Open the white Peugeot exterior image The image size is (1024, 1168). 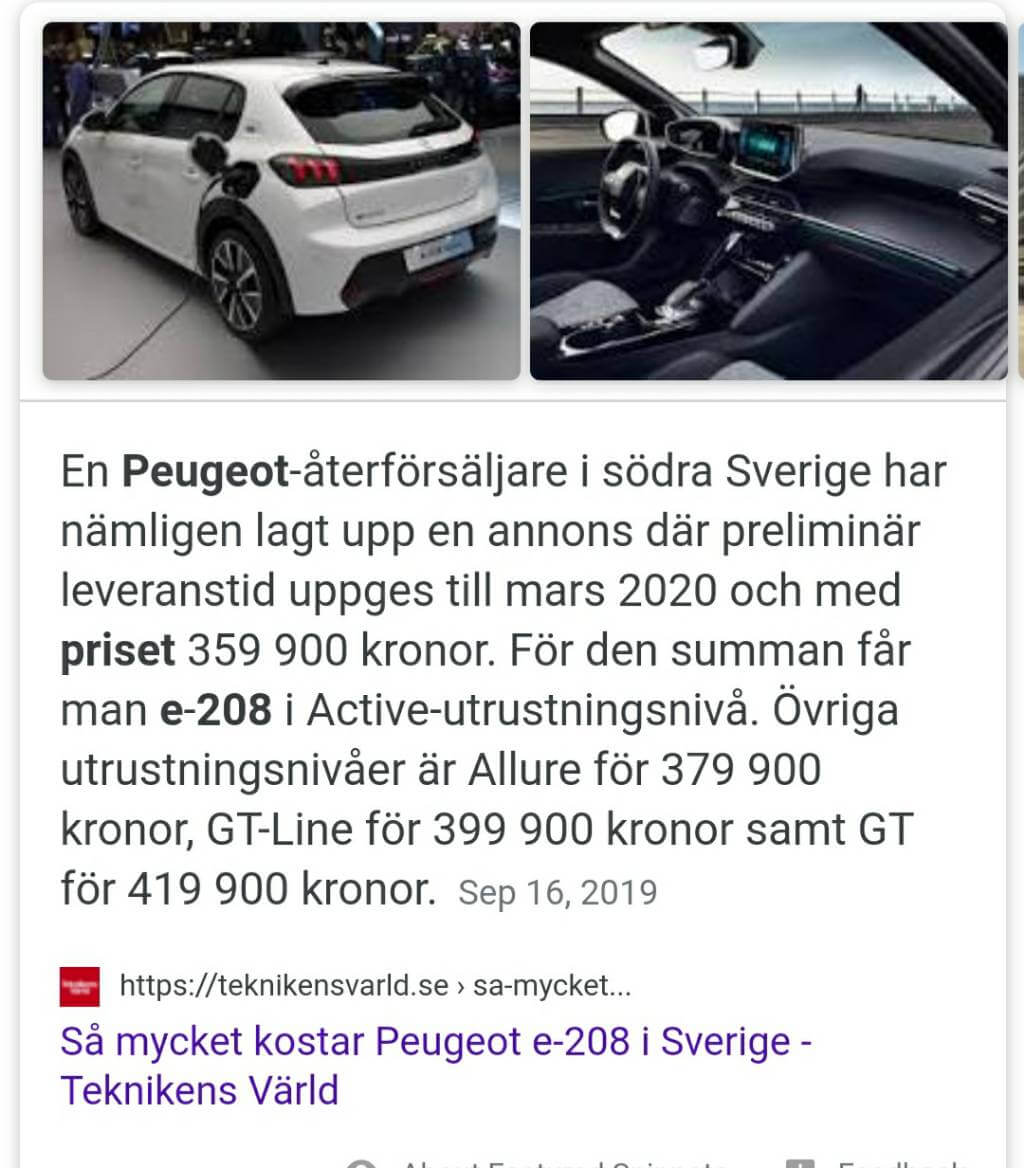(x=281, y=201)
